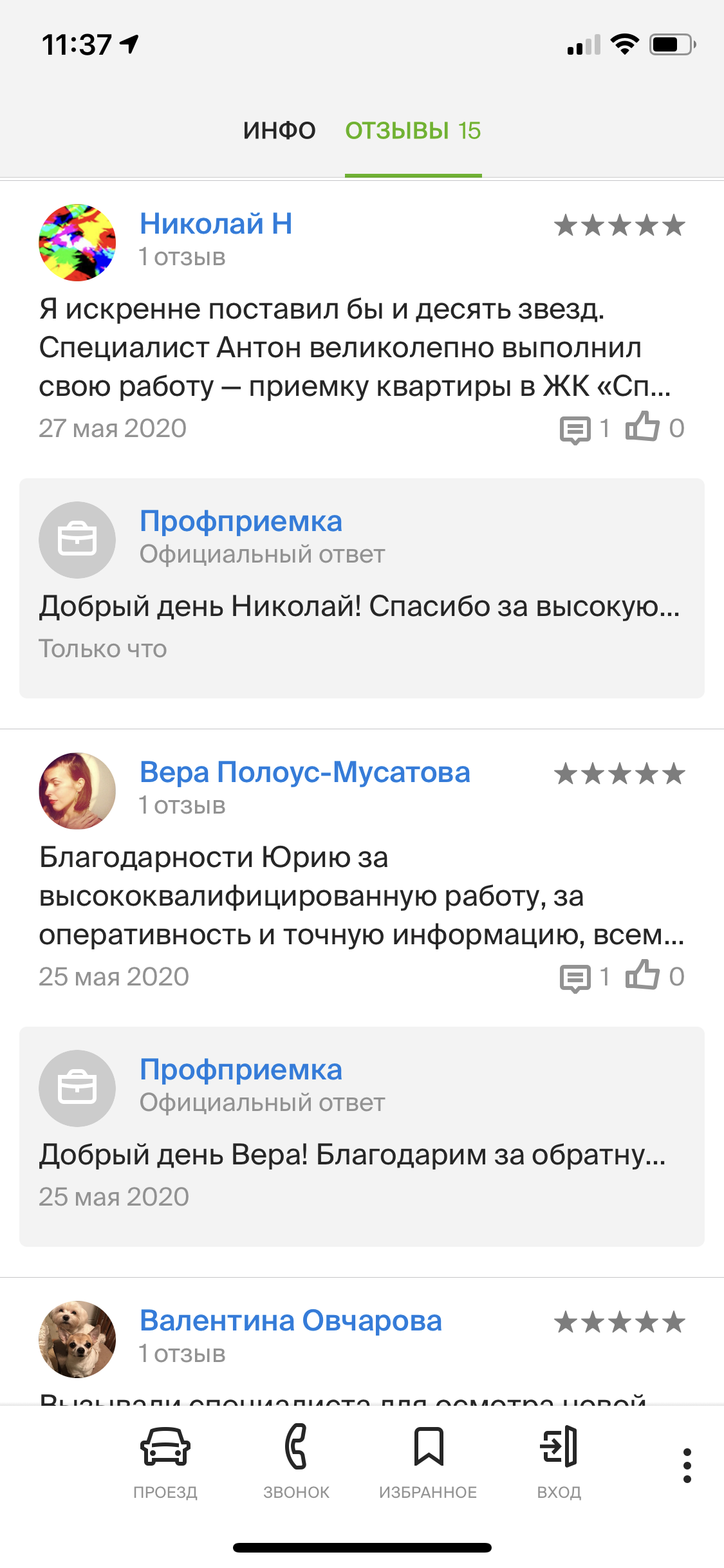Open Профприемка's reply to Вера

click(x=352, y=1155)
